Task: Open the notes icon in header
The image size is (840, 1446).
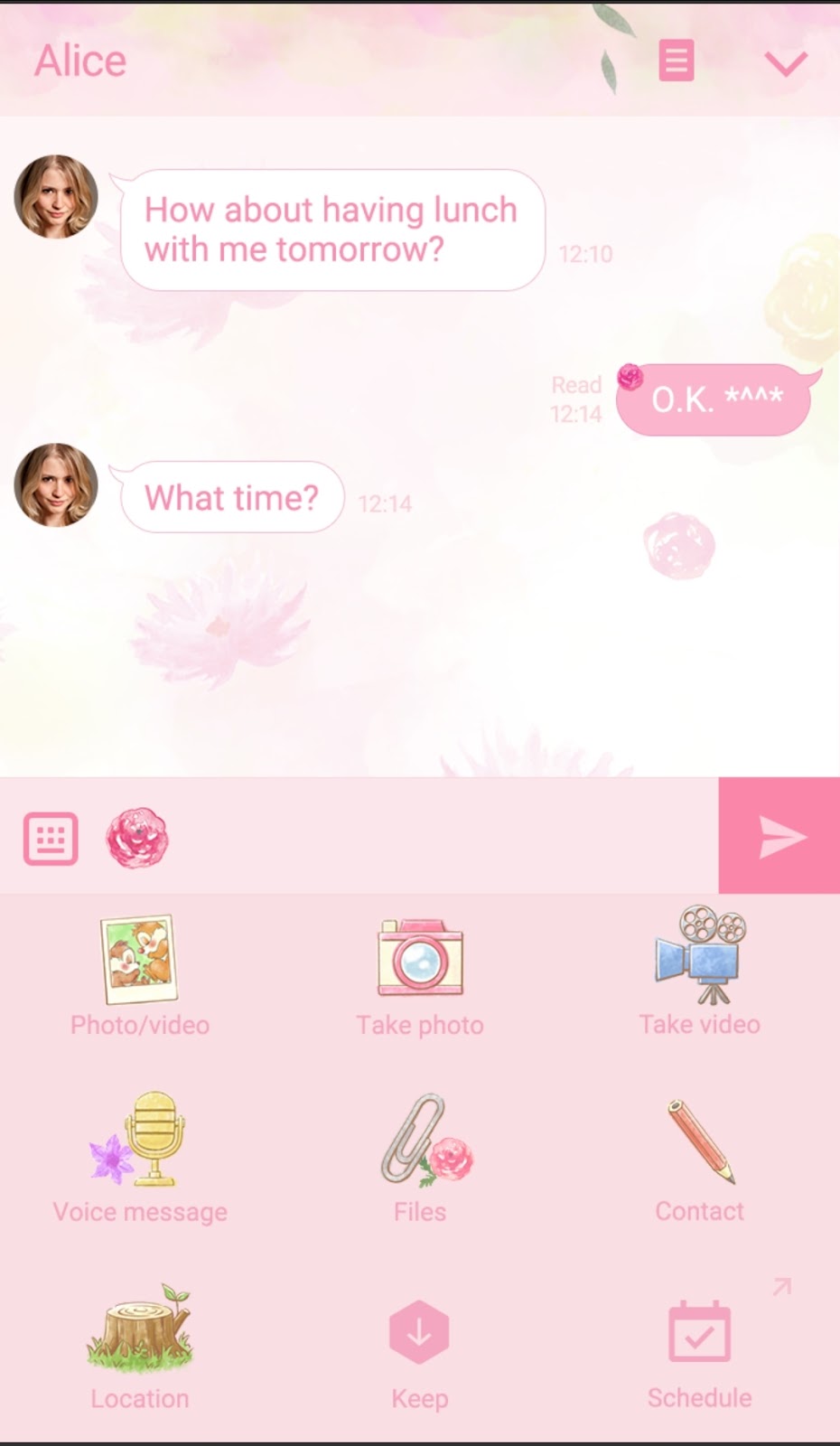Action: (x=676, y=61)
